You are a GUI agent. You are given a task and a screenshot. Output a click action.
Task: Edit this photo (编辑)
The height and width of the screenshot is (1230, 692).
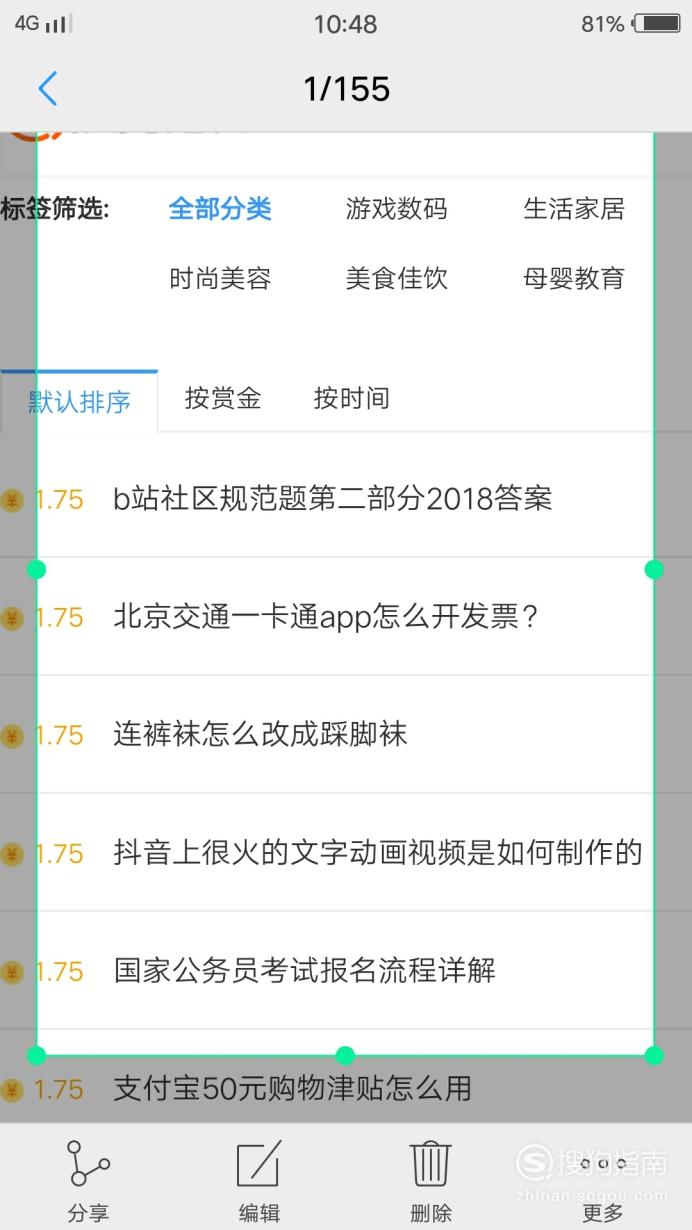point(259,1182)
